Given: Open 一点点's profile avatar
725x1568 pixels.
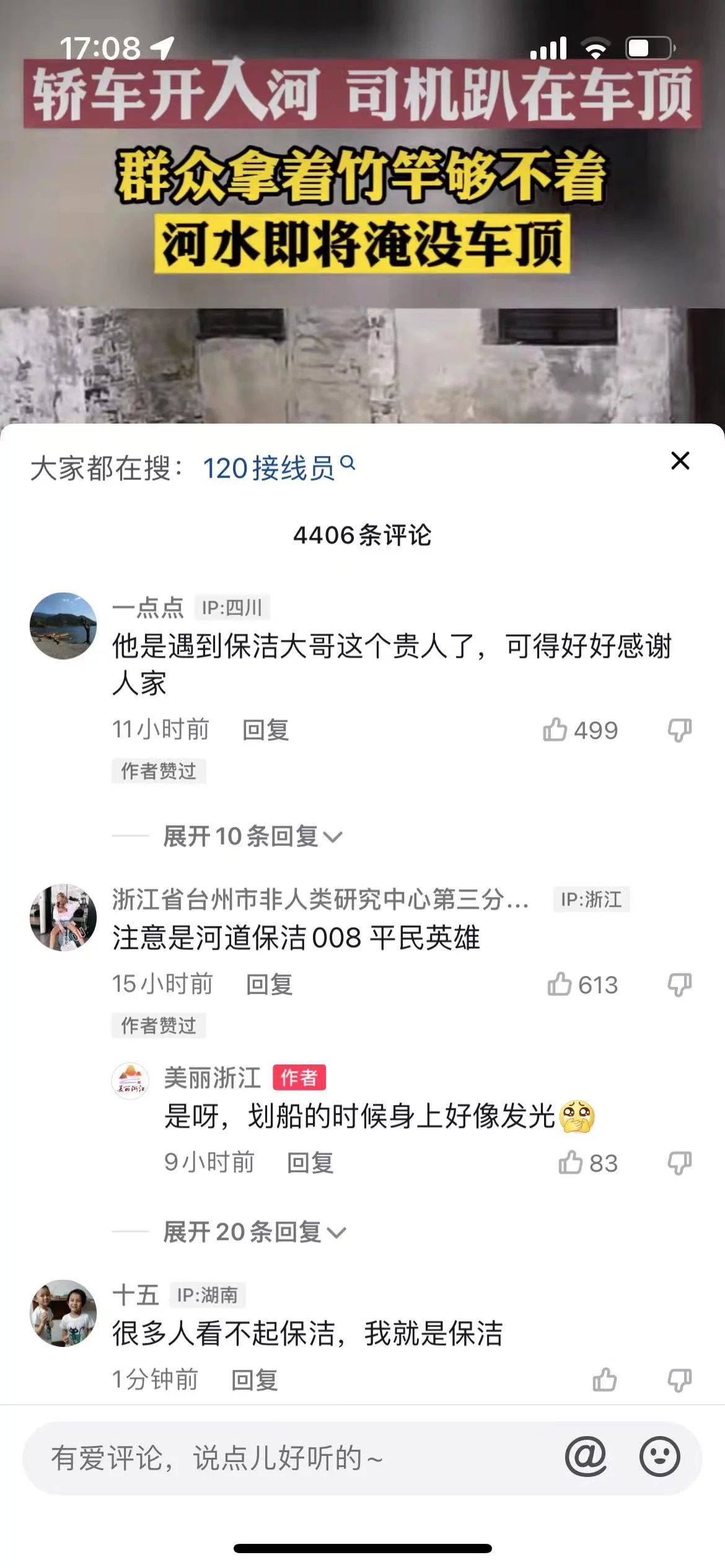Looking at the screenshot, I should click(63, 625).
